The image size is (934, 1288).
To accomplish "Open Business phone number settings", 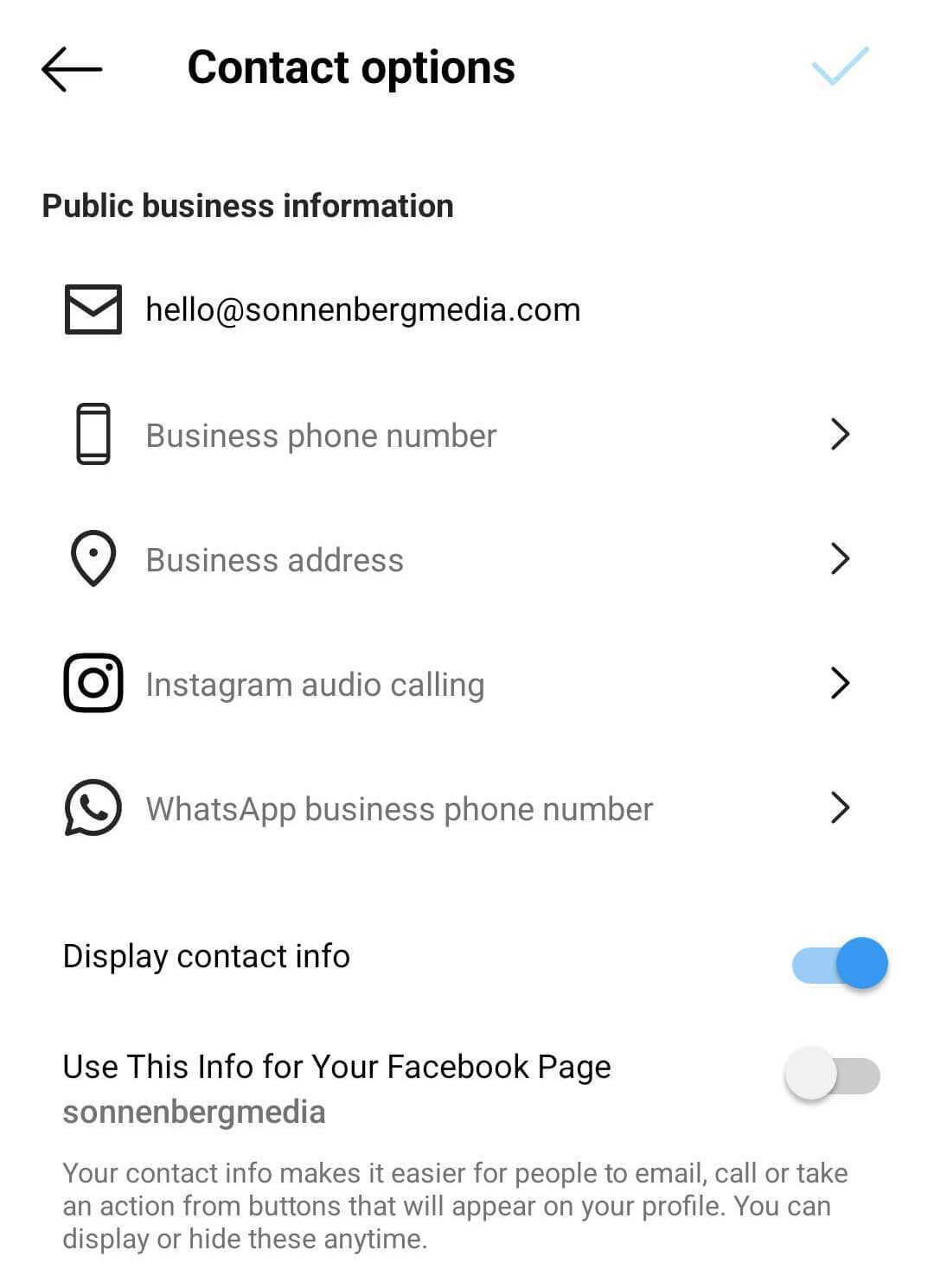I will 458,435.
